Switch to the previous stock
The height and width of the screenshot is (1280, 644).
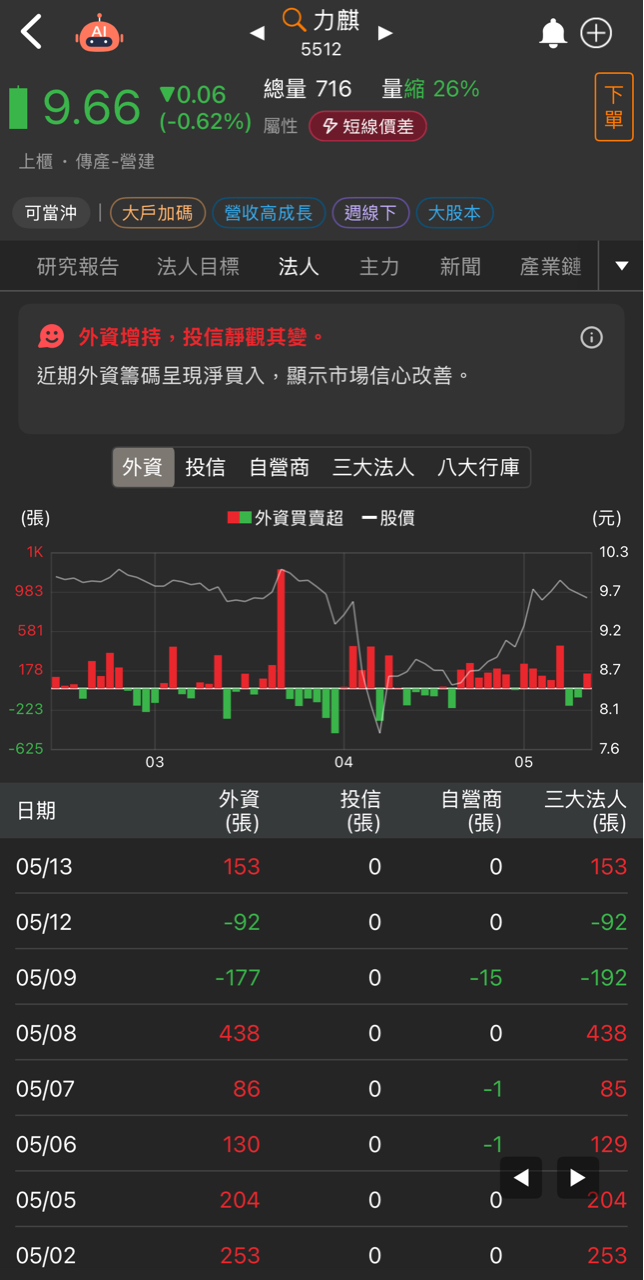pos(257,33)
